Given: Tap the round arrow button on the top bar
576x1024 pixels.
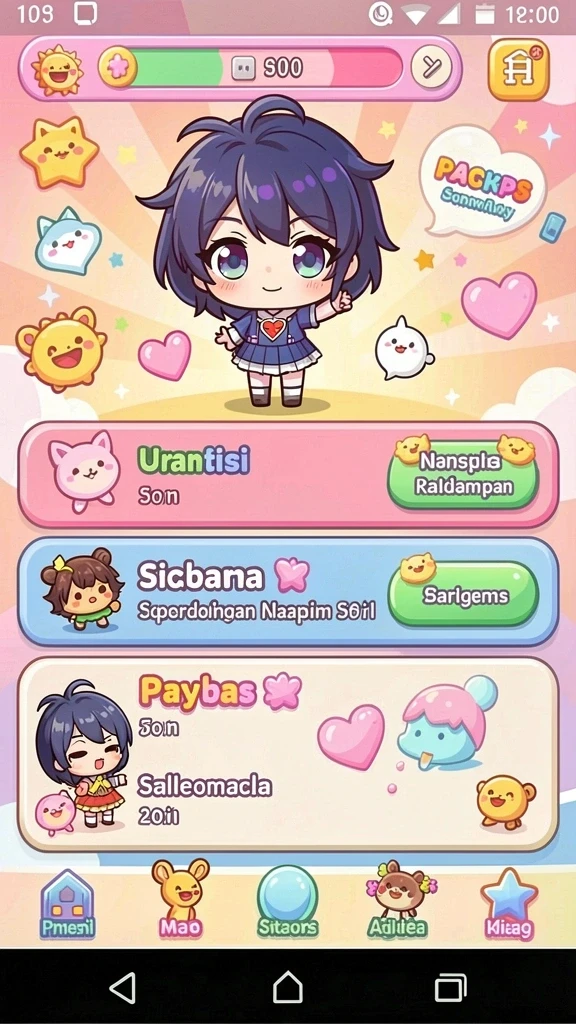Looking at the screenshot, I should coord(431,67).
